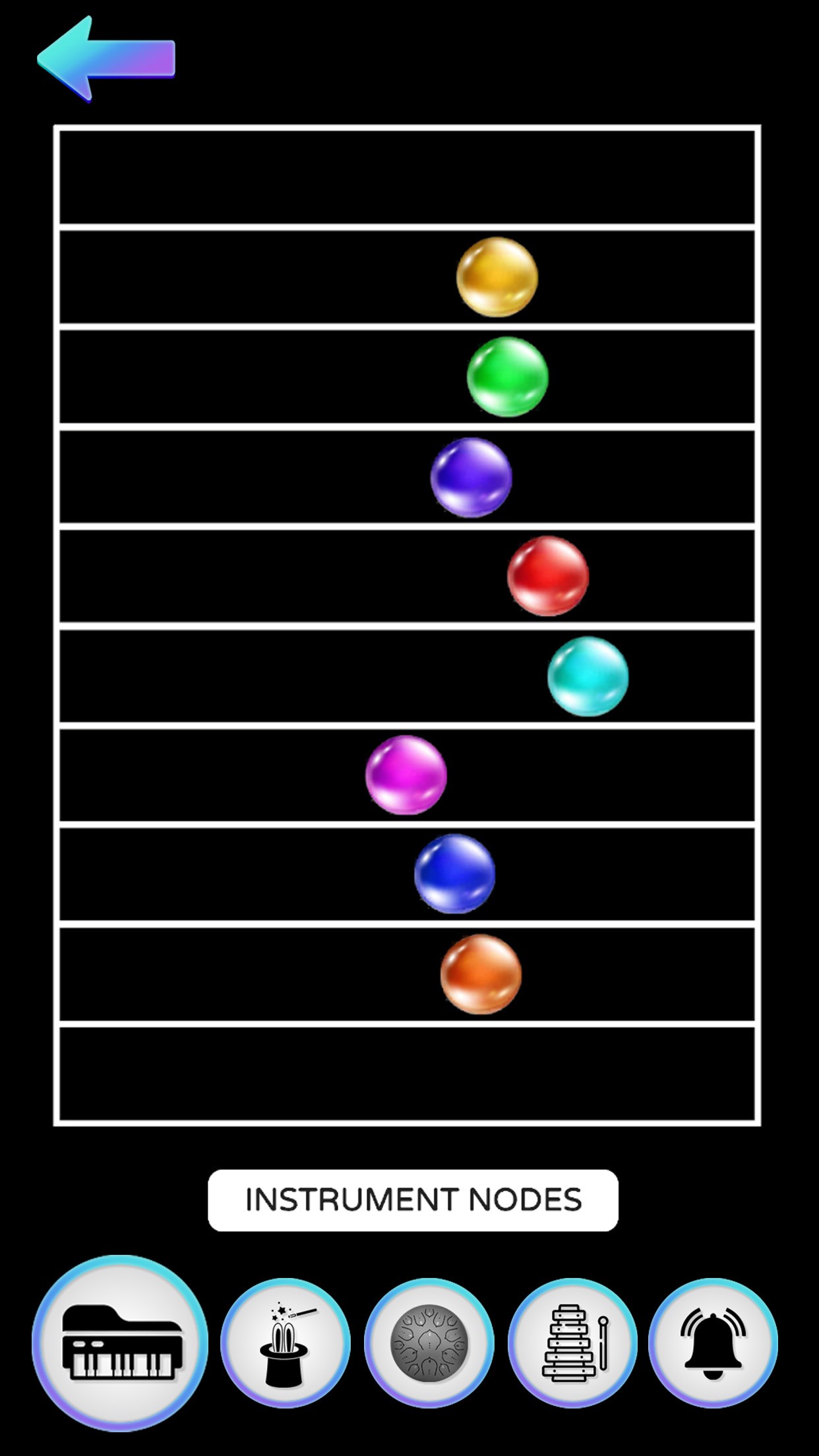This screenshot has height=1456, width=819.
Task: Tap the blue ball note
Action: pyautogui.click(x=454, y=874)
